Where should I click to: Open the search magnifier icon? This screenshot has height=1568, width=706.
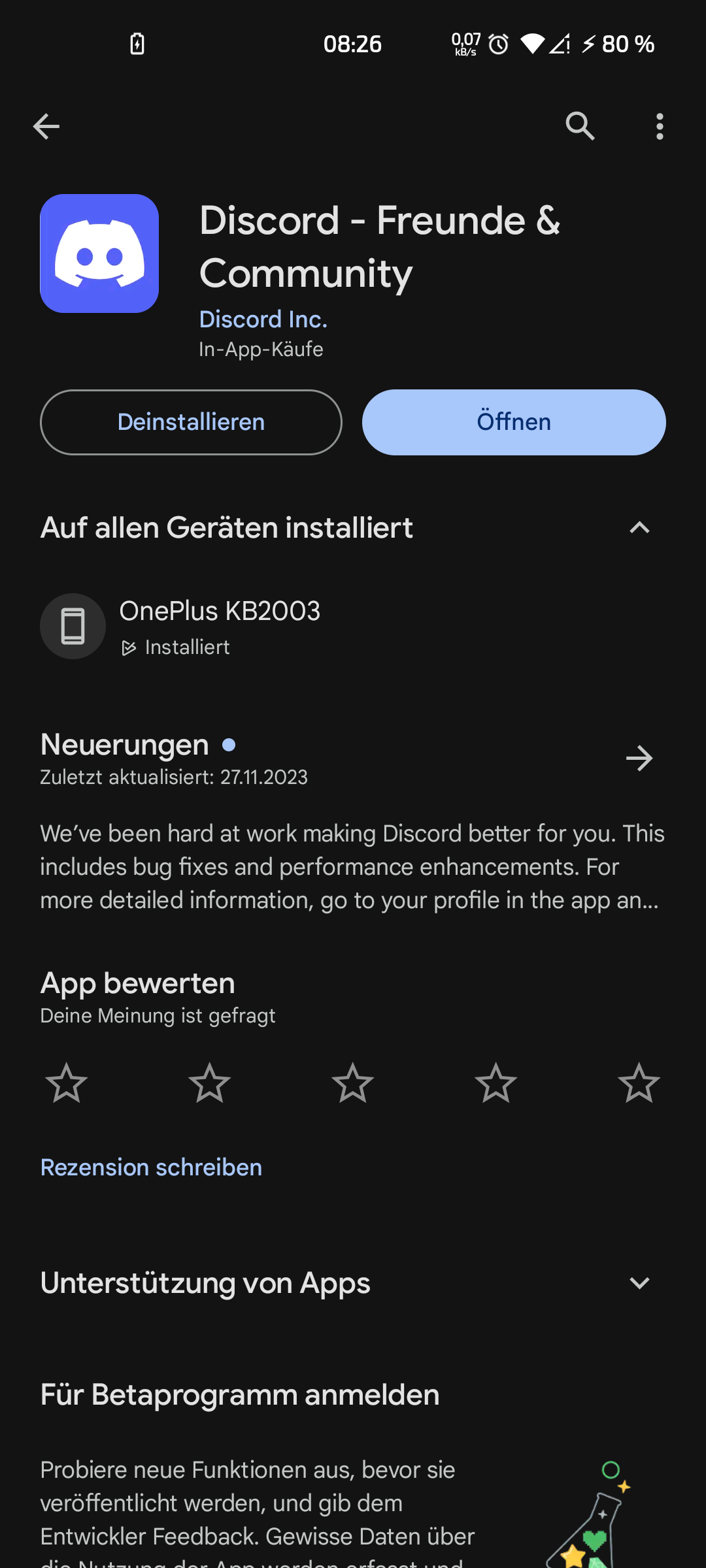pos(580,126)
